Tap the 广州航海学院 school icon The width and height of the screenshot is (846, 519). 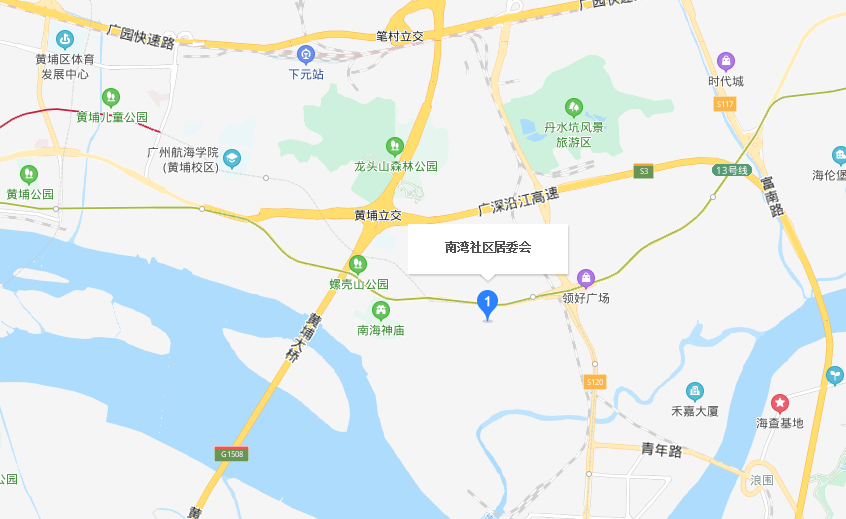232,159
